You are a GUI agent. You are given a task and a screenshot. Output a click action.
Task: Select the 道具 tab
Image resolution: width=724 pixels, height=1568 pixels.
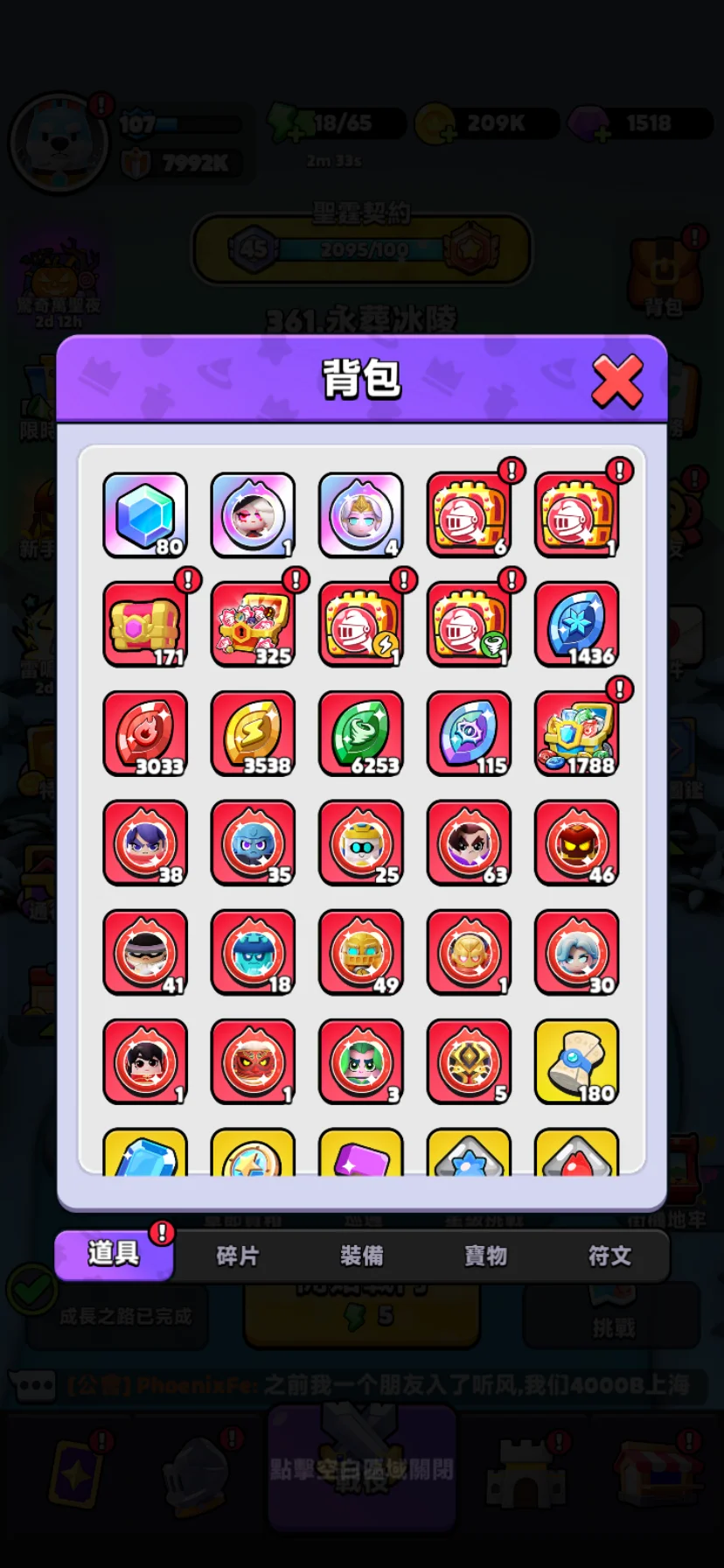114,1254
